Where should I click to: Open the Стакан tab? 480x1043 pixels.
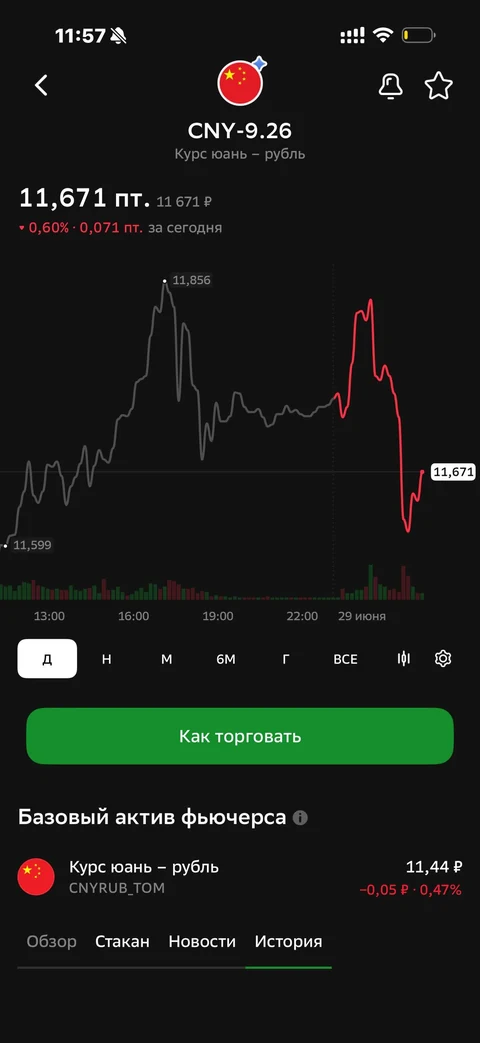click(122, 941)
